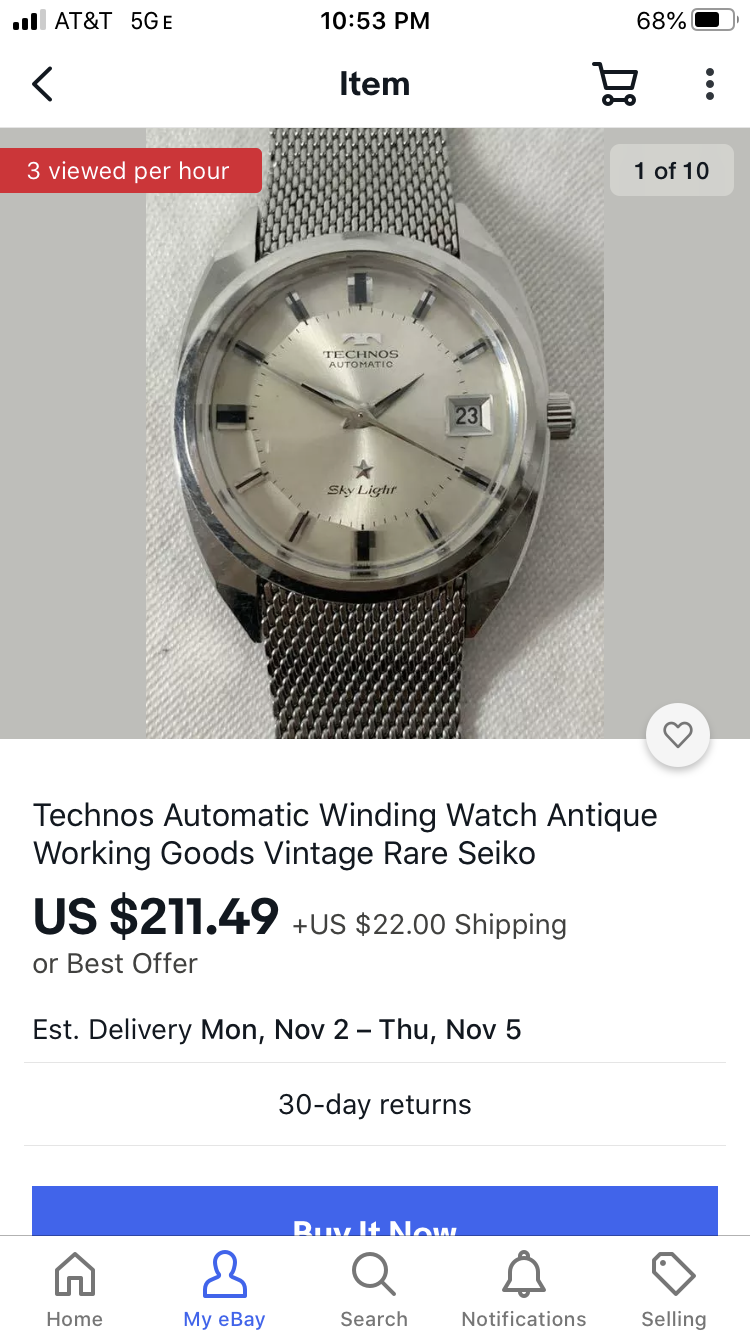Viewport: 750px width, 1334px height.
Task: Go to the Selling tab
Action: [673, 1290]
